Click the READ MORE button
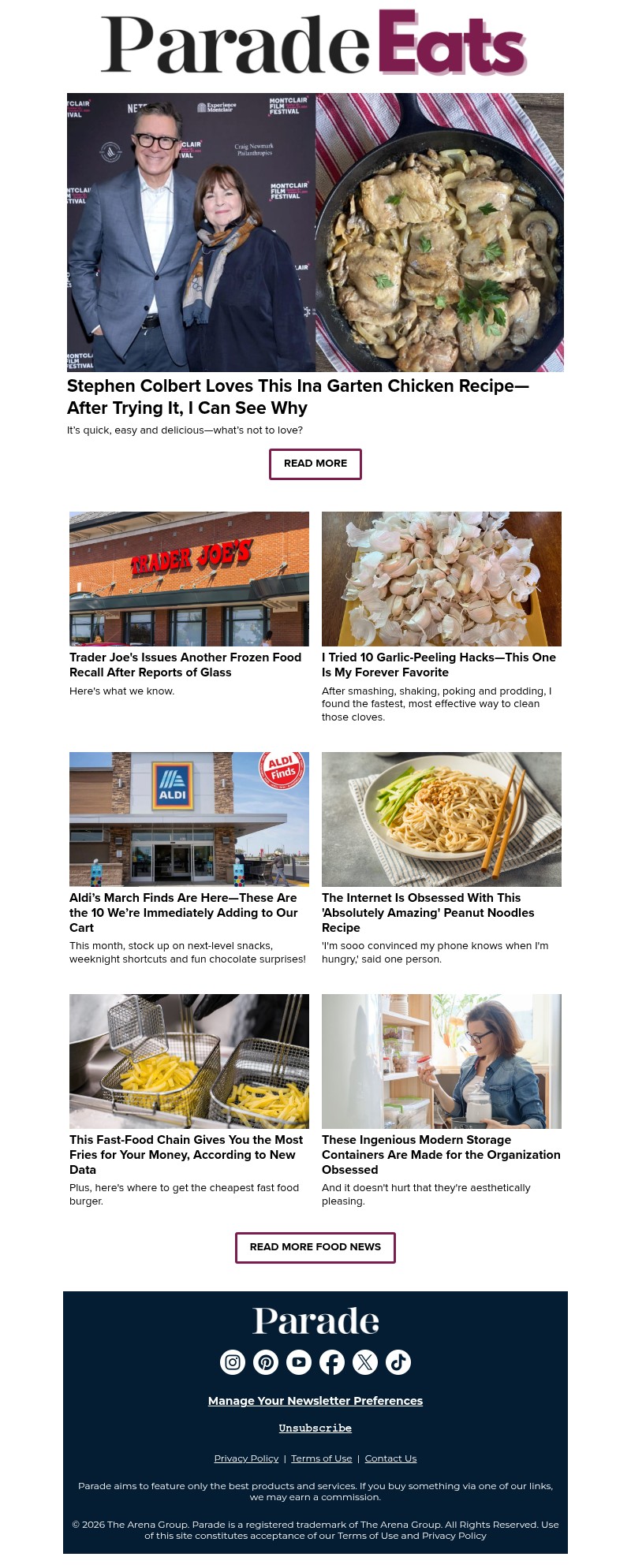The height and width of the screenshot is (1568, 631). [x=315, y=464]
